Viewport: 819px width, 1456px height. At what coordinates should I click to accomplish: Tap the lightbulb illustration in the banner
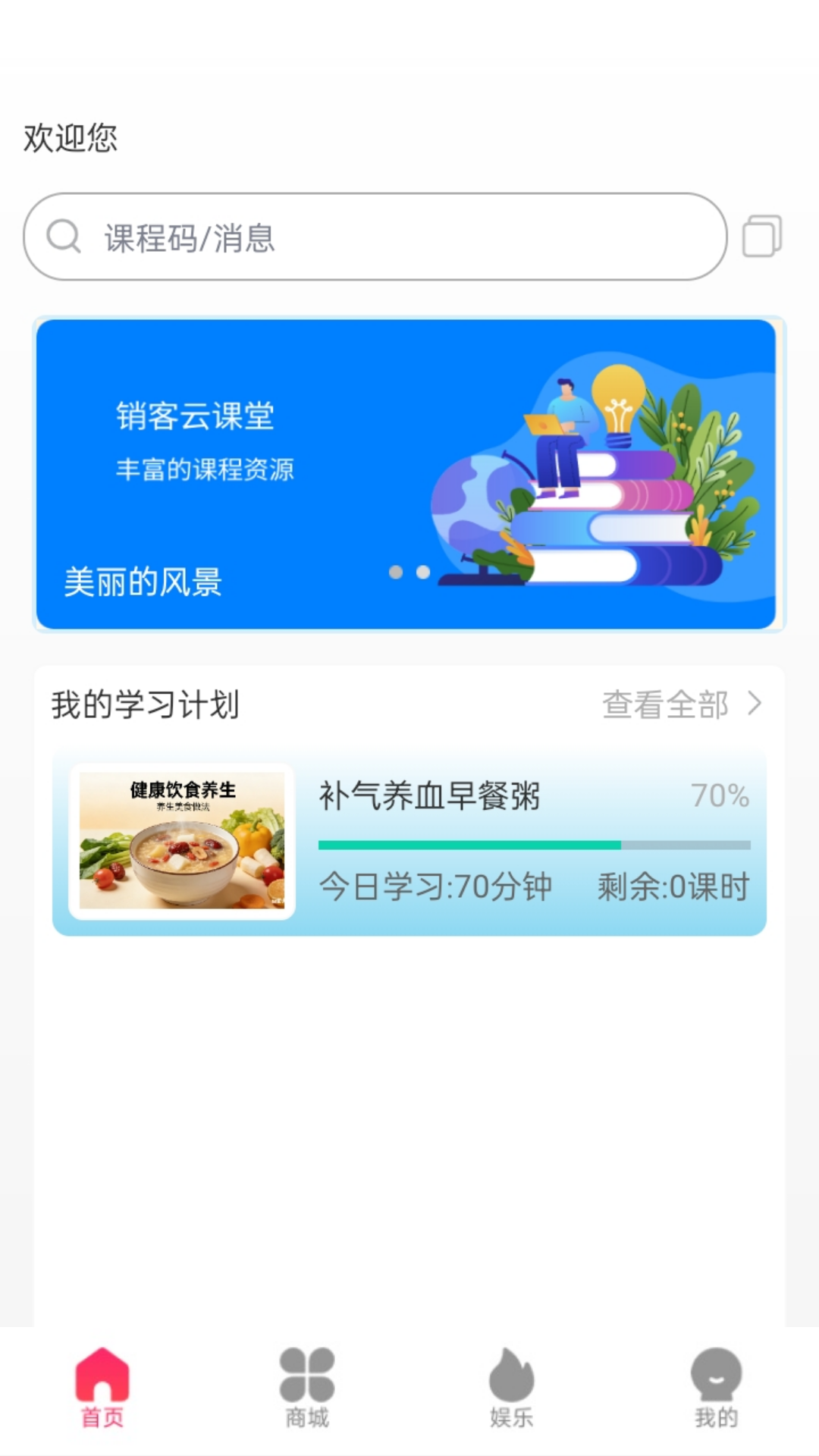point(617,402)
